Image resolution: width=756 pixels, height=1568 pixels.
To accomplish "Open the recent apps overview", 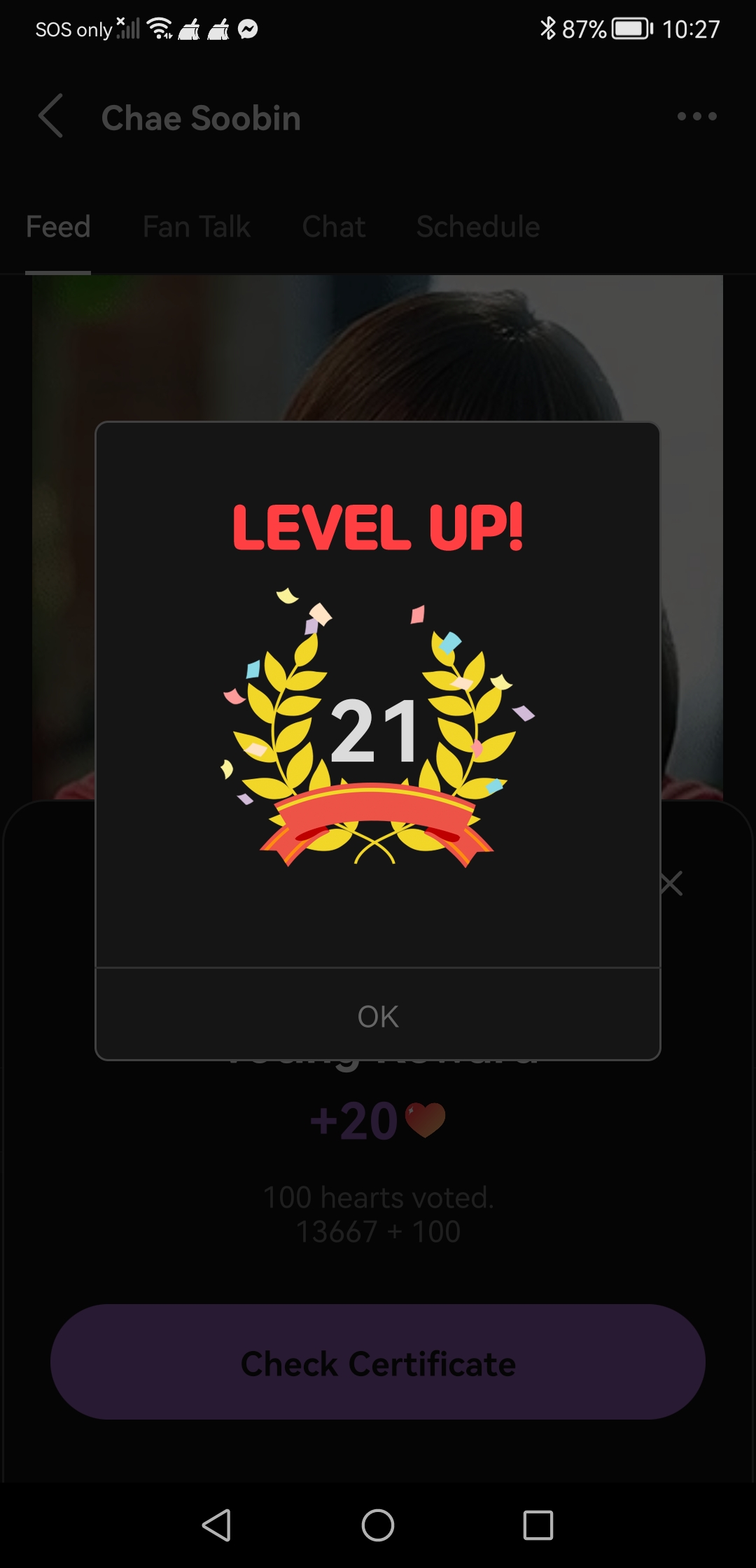I will pos(538,1525).
